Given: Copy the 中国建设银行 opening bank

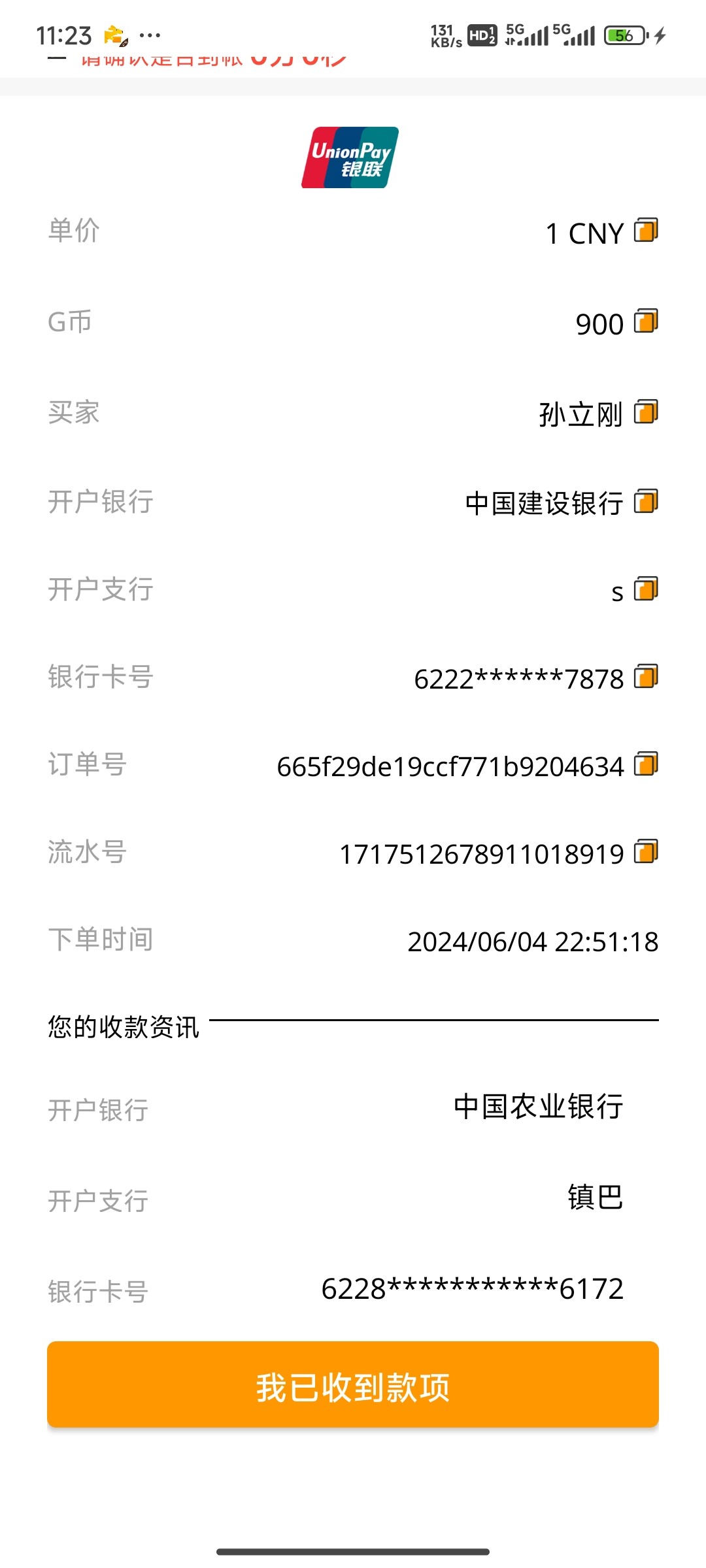Looking at the screenshot, I should pos(646,502).
